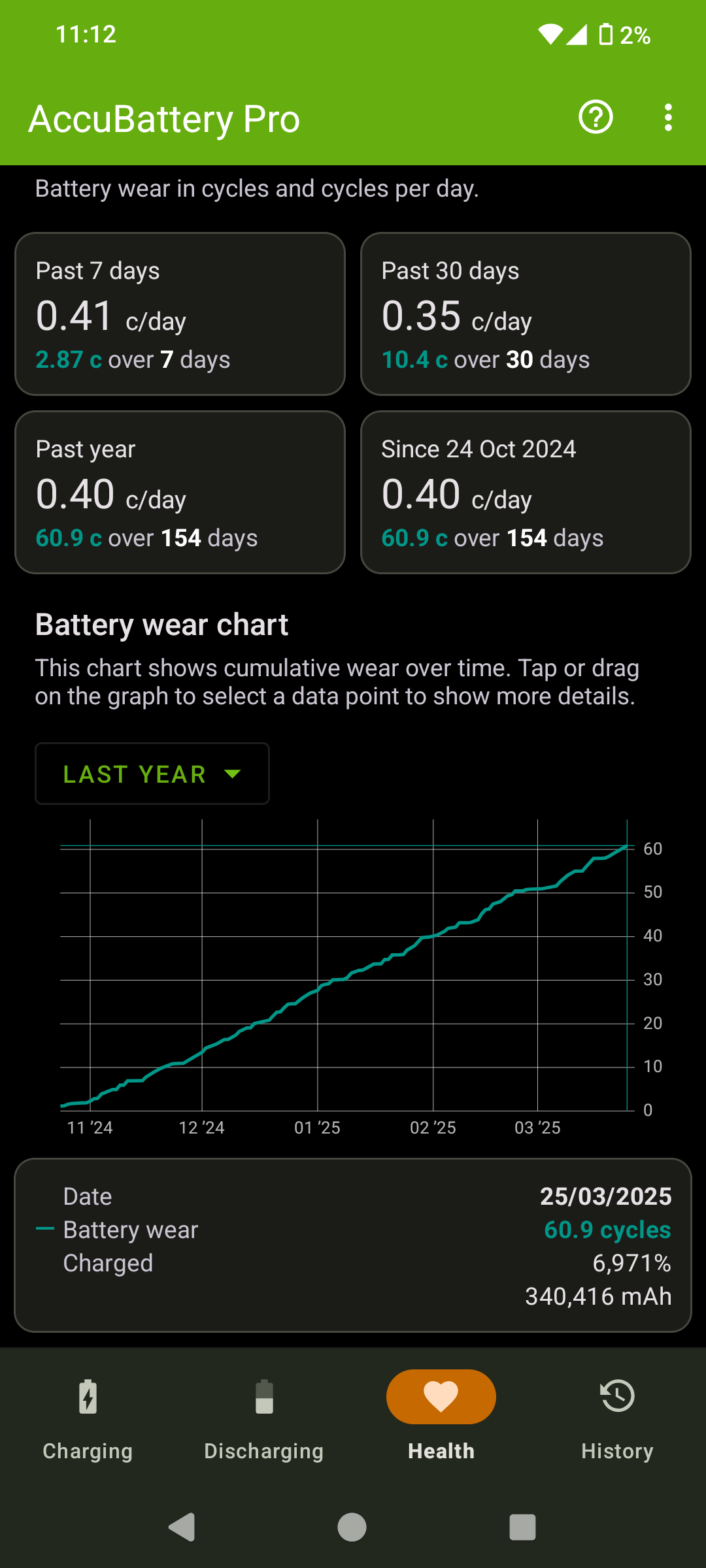The image size is (706, 1568).
Task: Go back with the system back button
Action: coord(182,1527)
